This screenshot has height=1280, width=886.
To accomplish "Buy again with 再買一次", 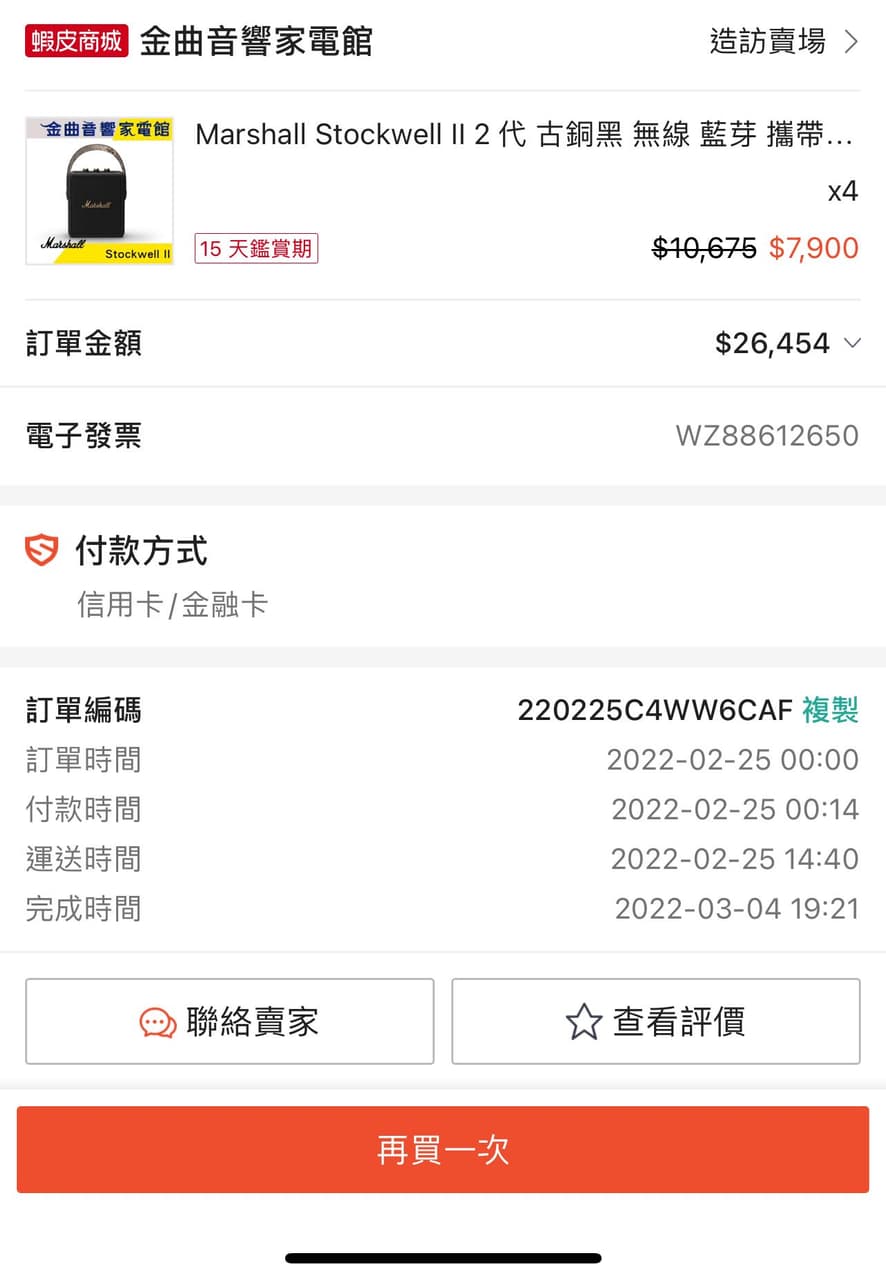I will coord(442,1149).
